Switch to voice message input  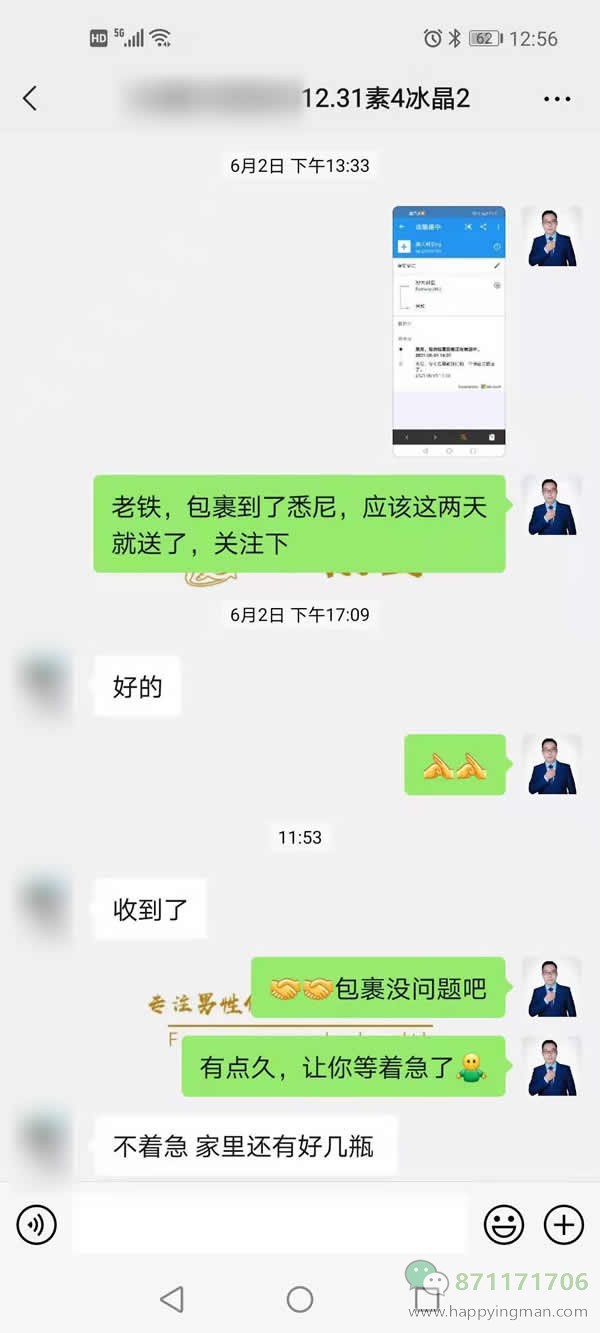[x=37, y=1224]
